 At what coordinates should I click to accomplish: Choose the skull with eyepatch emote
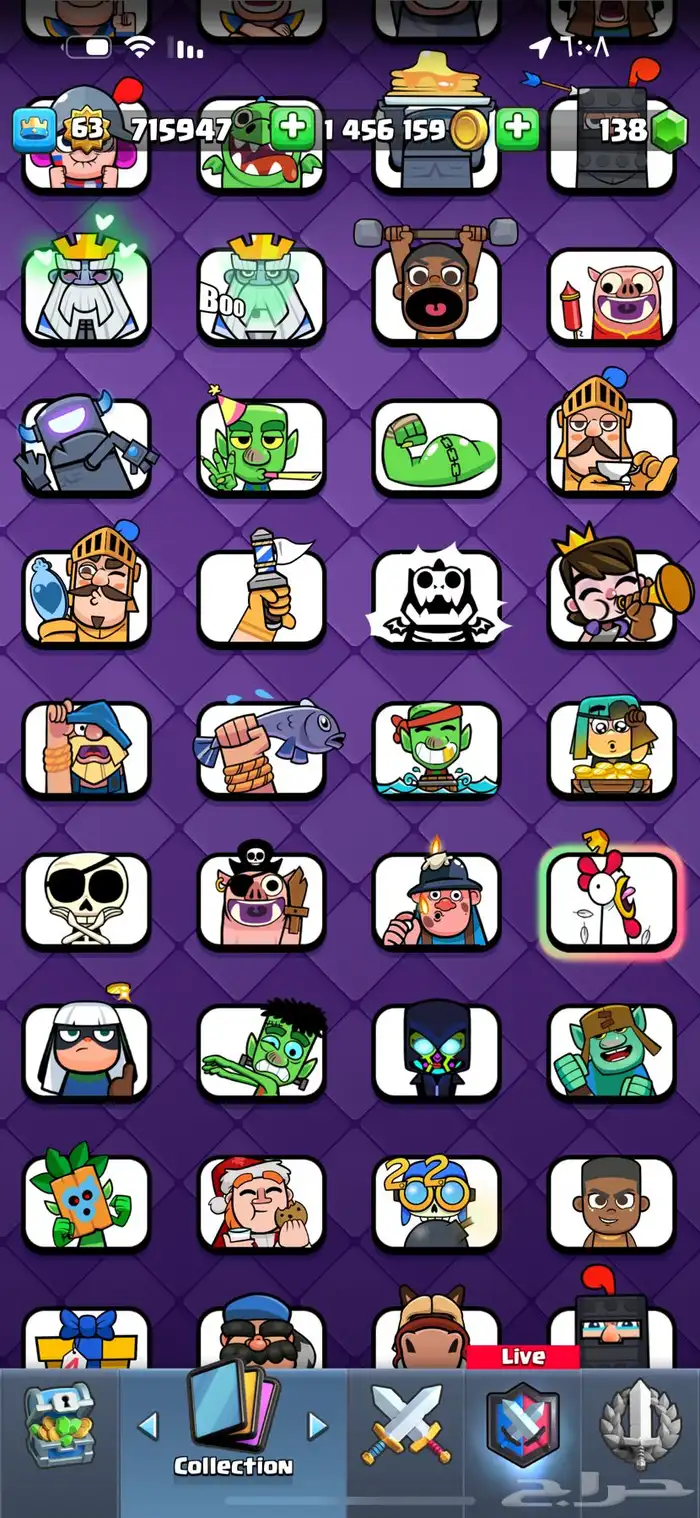86,902
